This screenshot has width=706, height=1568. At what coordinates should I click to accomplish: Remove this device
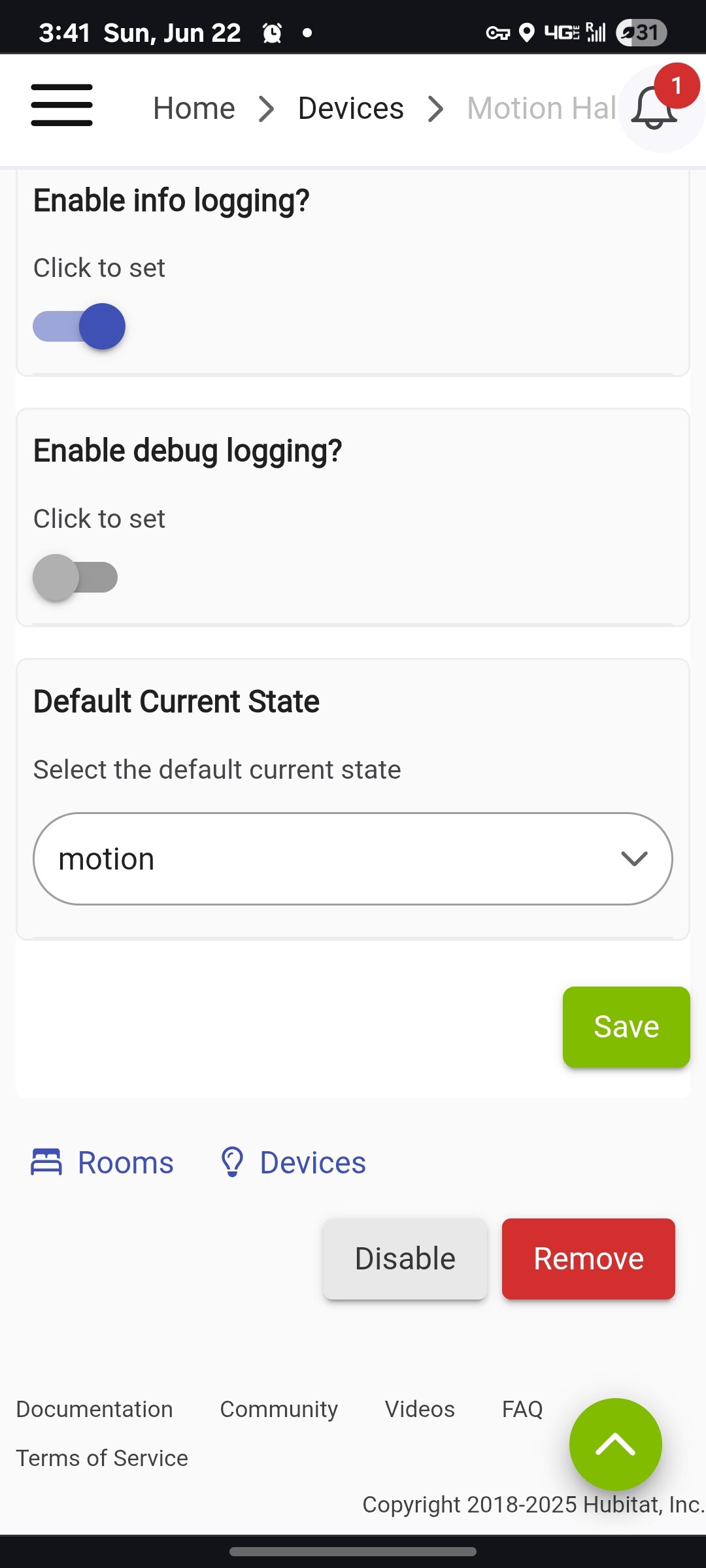(588, 1259)
